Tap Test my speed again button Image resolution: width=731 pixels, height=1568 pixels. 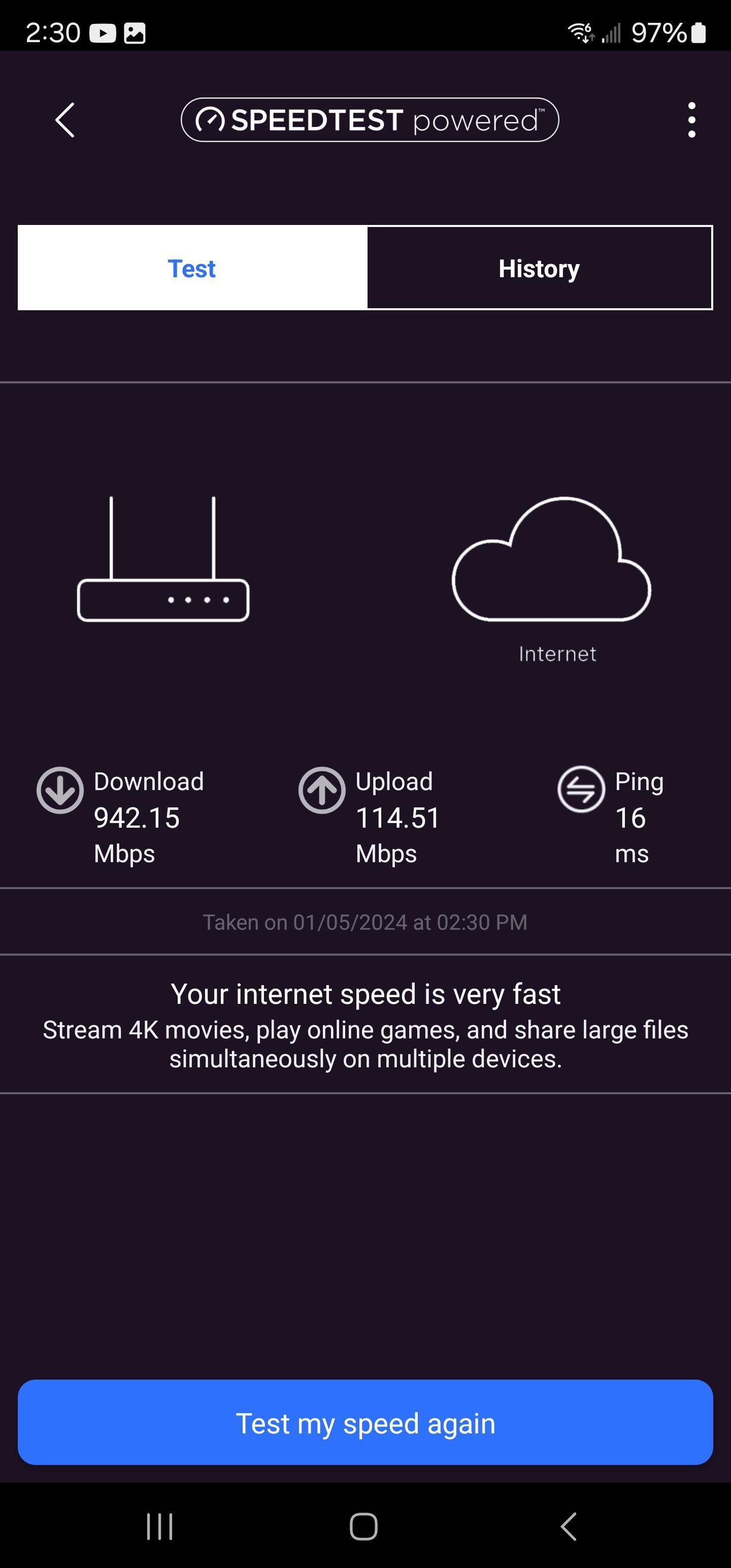365,1423
